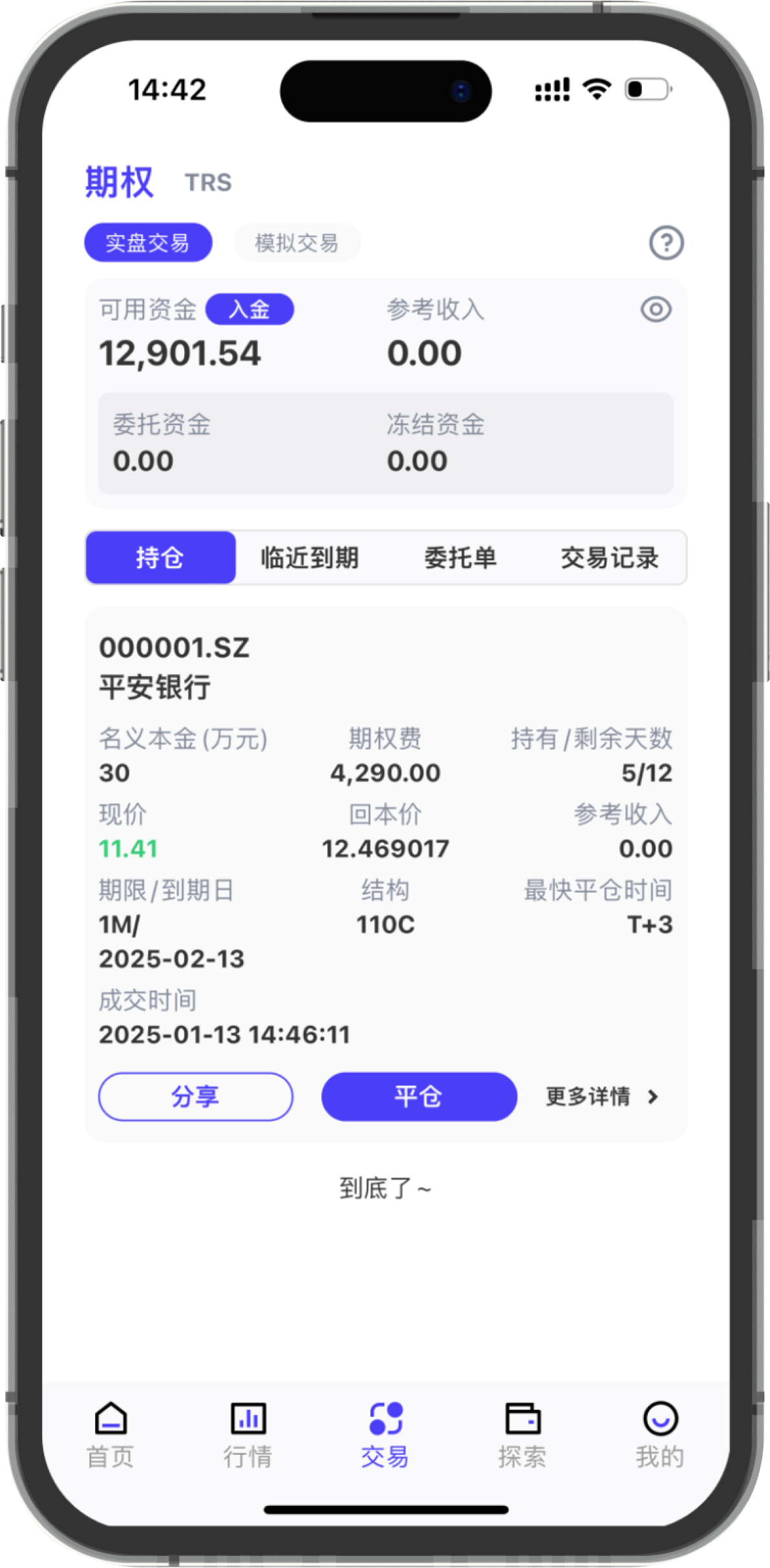Switch to the TRS tab
Image resolution: width=770 pixels, height=1568 pixels.
coord(208,183)
